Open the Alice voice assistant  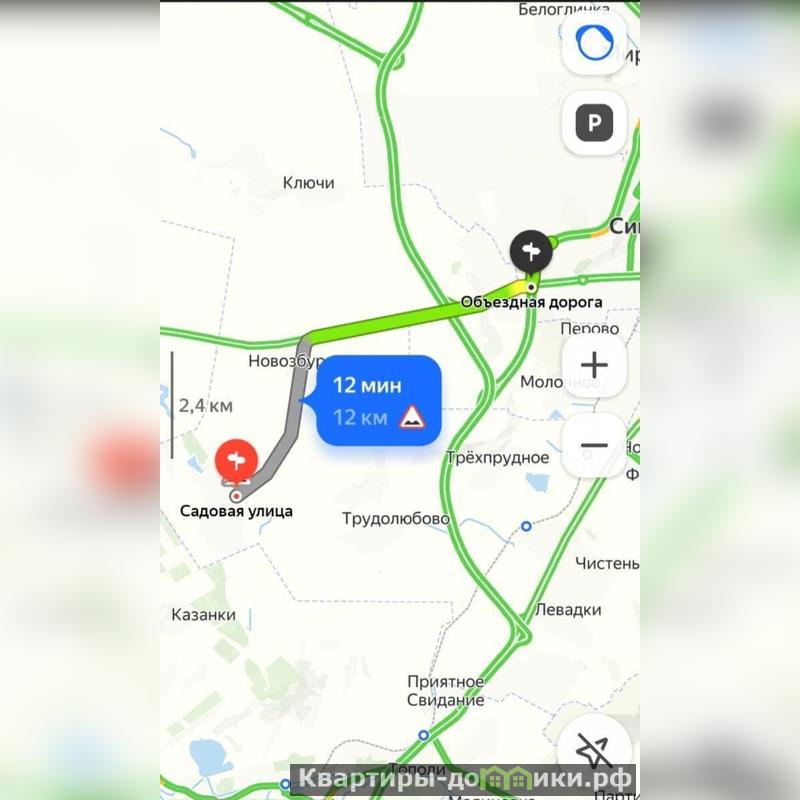tap(594, 43)
